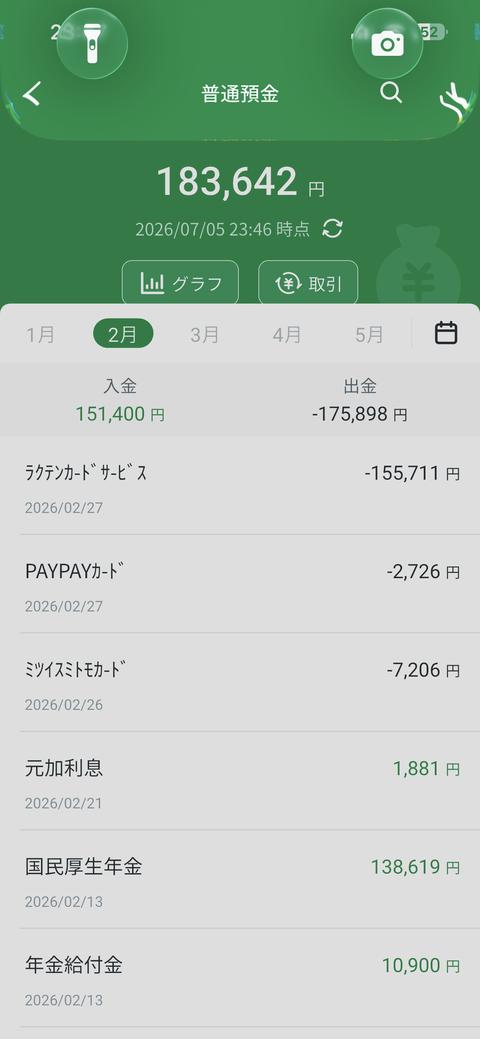View the 元加利息 interest entry
Image resolution: width=480 pixels, height=1039 pixels.
[240, 781]
